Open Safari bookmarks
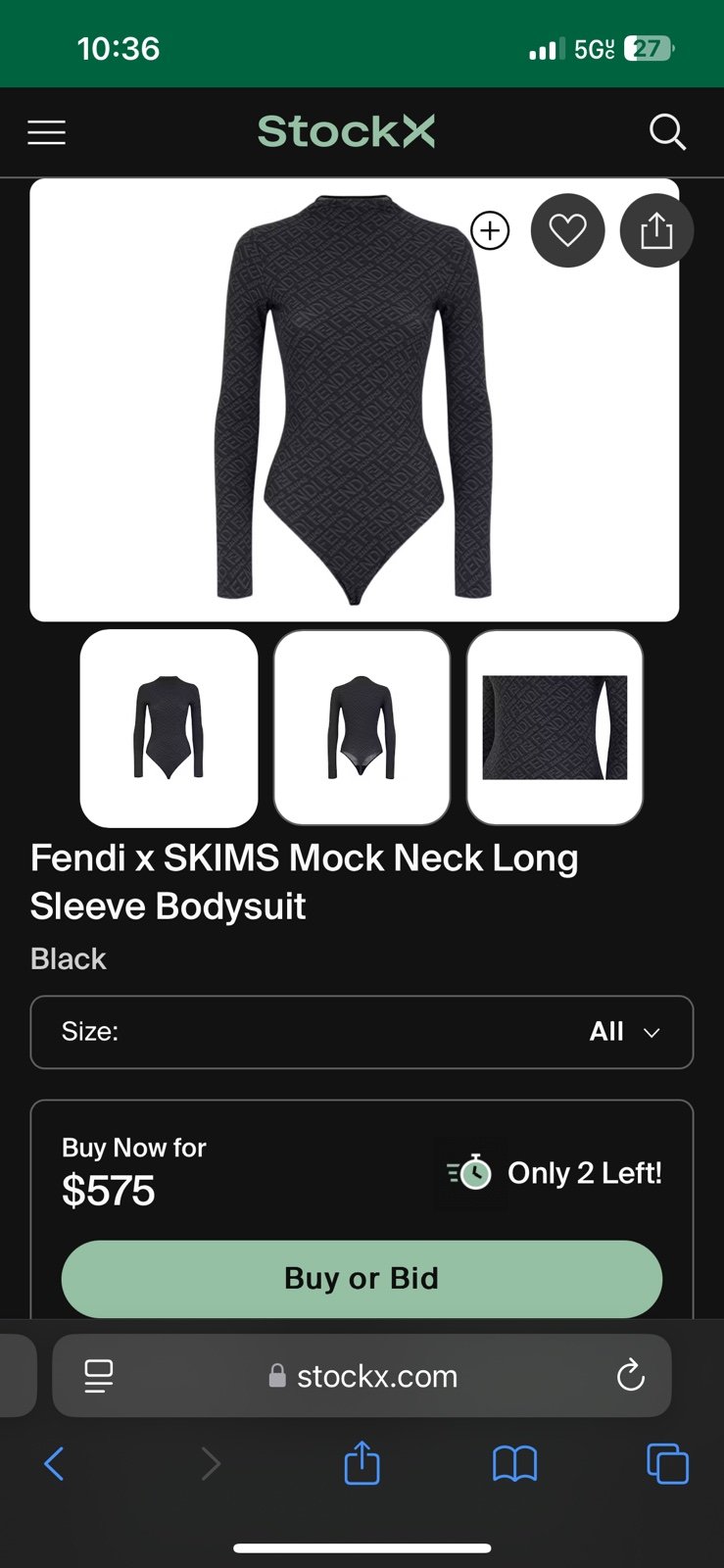The image size is (724, 1568). click(x=514, y=1464)
